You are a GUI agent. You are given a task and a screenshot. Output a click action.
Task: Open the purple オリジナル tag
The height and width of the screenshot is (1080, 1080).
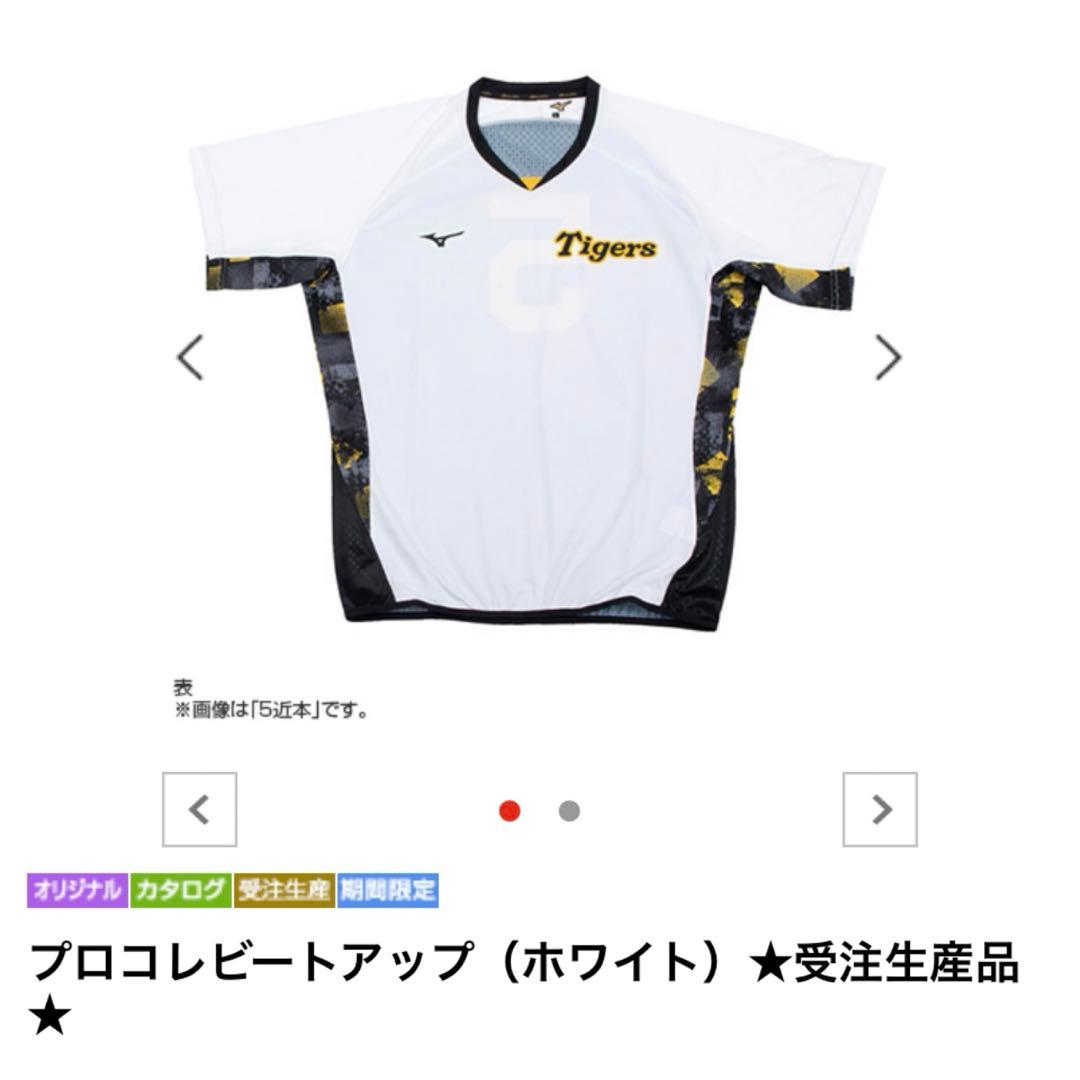pyautogui.click(x=77, y=890)
